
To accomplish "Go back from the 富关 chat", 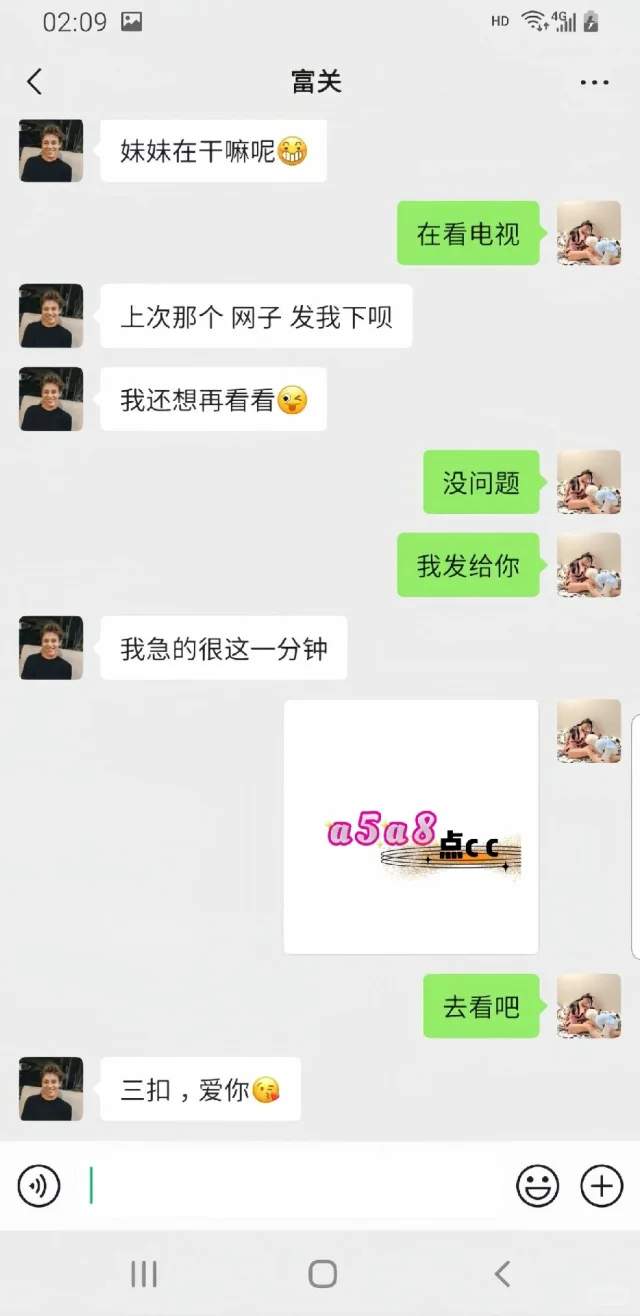I will [x=35, y=82].
